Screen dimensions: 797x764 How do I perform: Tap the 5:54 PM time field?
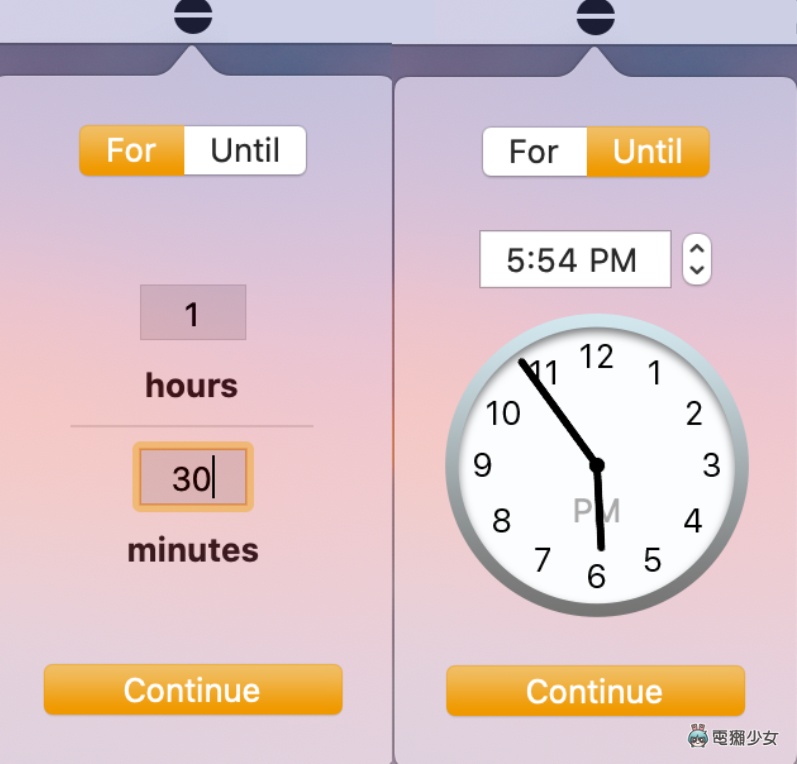point(574,260)
